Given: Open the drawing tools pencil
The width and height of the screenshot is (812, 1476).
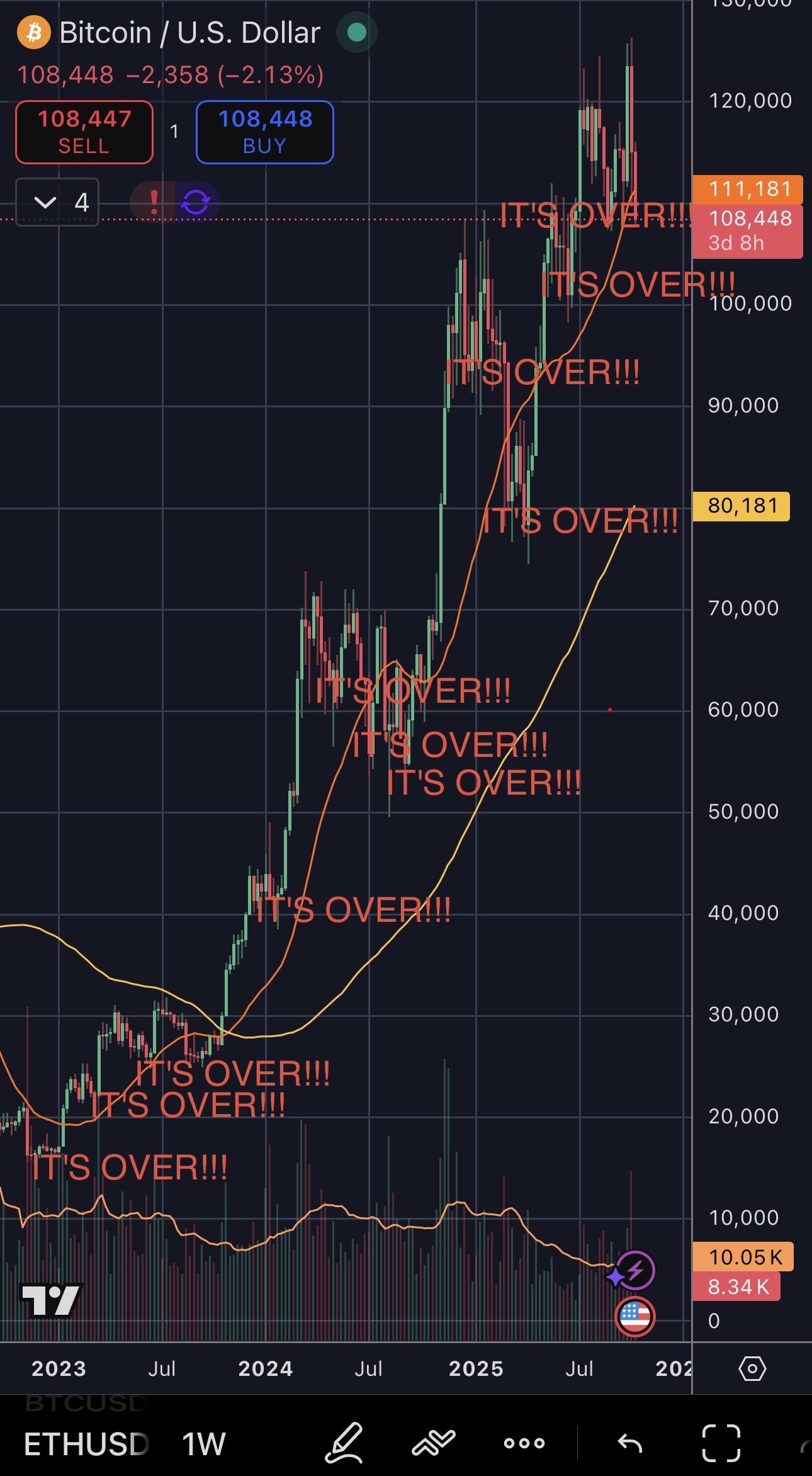Looking at the screenshot, I should point(344,1442).
